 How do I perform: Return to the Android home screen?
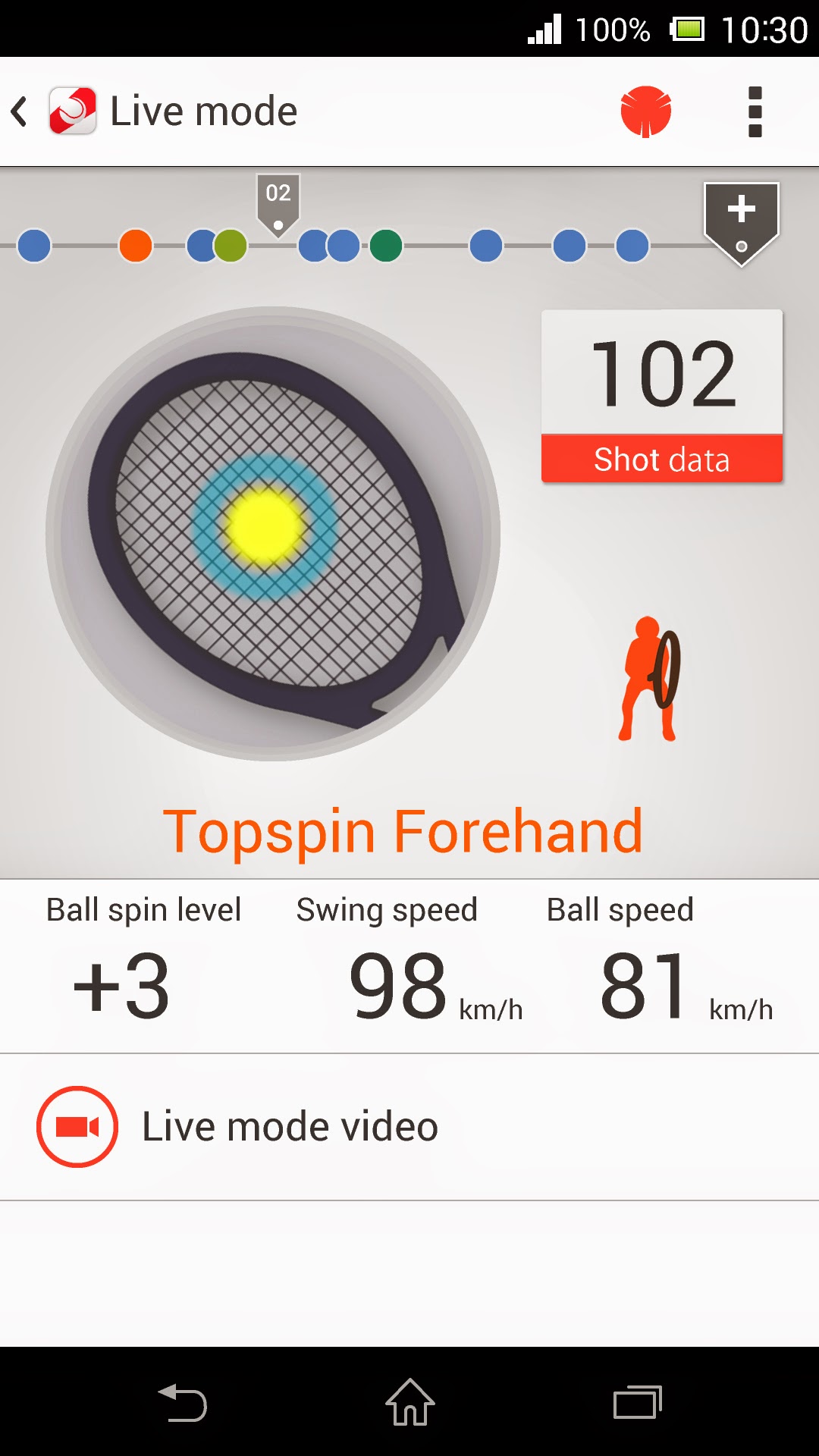(409, 1402)
